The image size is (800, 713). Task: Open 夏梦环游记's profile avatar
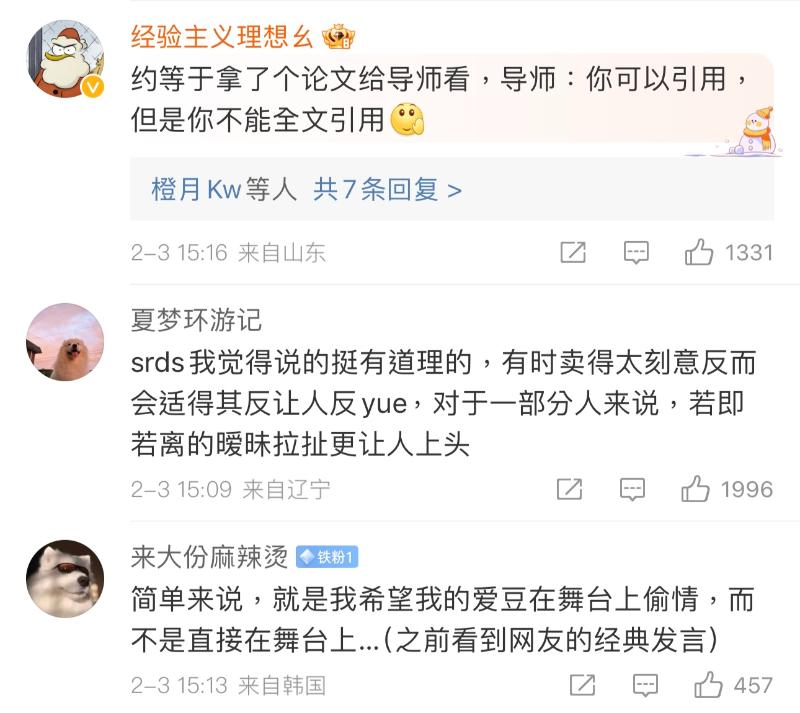(x=65, y=342)
